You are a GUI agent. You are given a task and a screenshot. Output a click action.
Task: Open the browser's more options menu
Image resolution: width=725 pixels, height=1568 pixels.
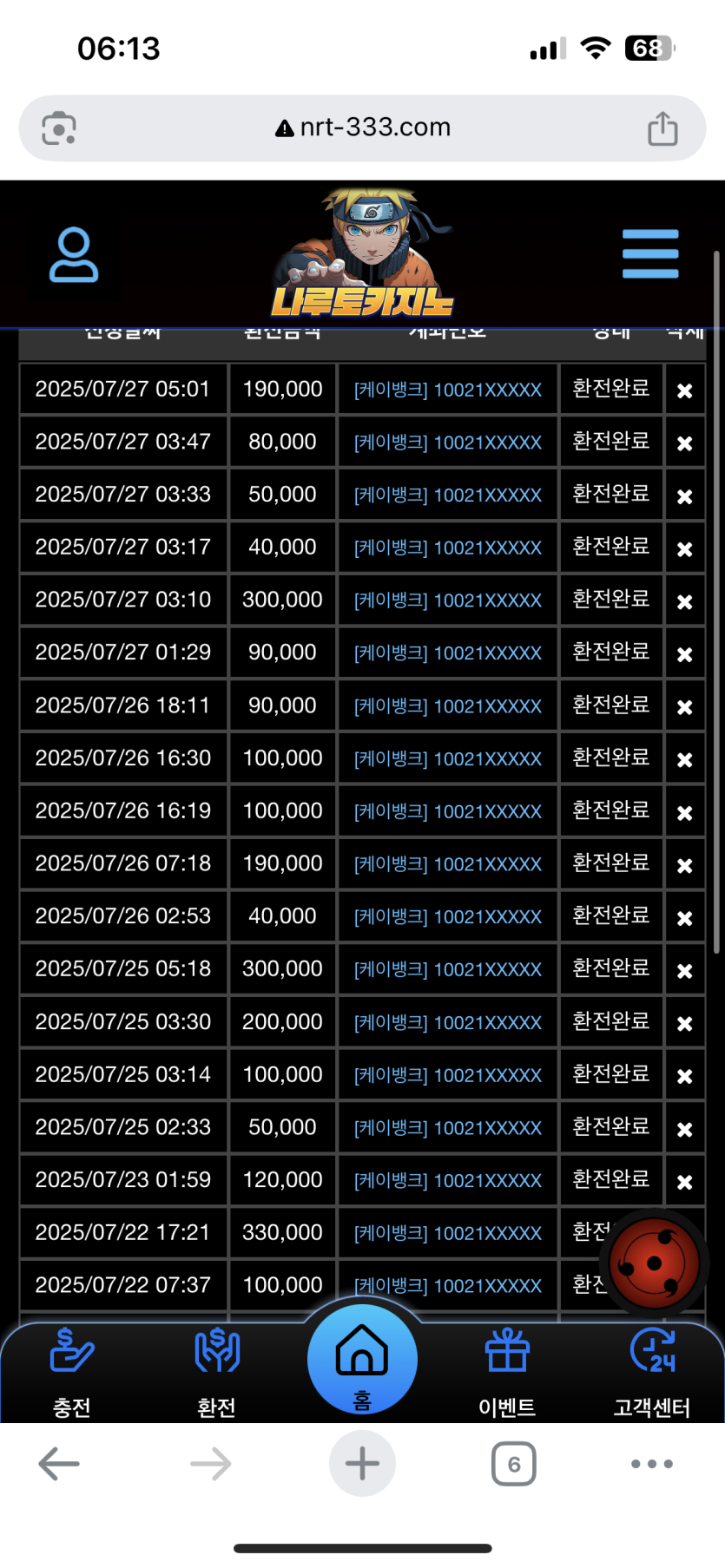tap(652, 1464)
